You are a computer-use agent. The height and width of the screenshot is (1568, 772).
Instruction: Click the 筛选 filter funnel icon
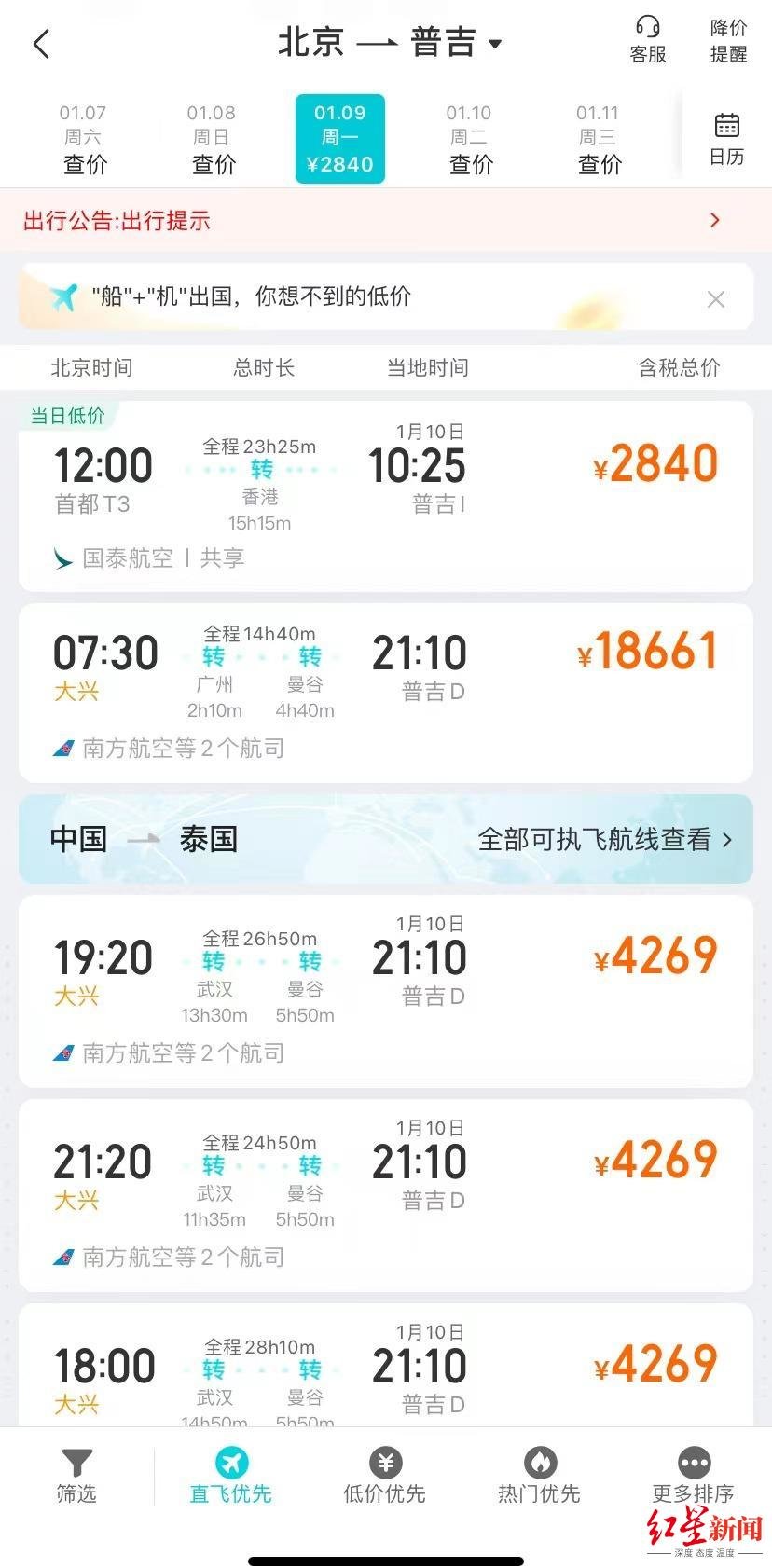(x=77, y=1461)
